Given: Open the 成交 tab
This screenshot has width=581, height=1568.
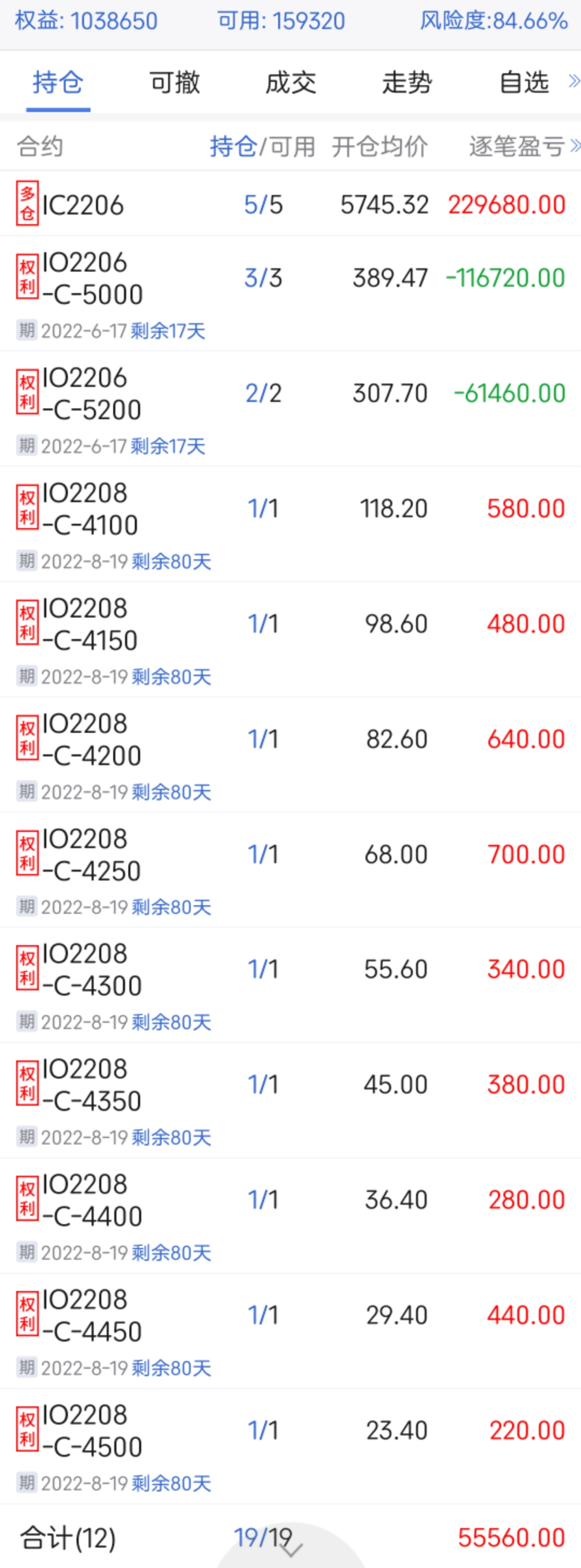Looking at the screenshot, I should click(291, 82).
